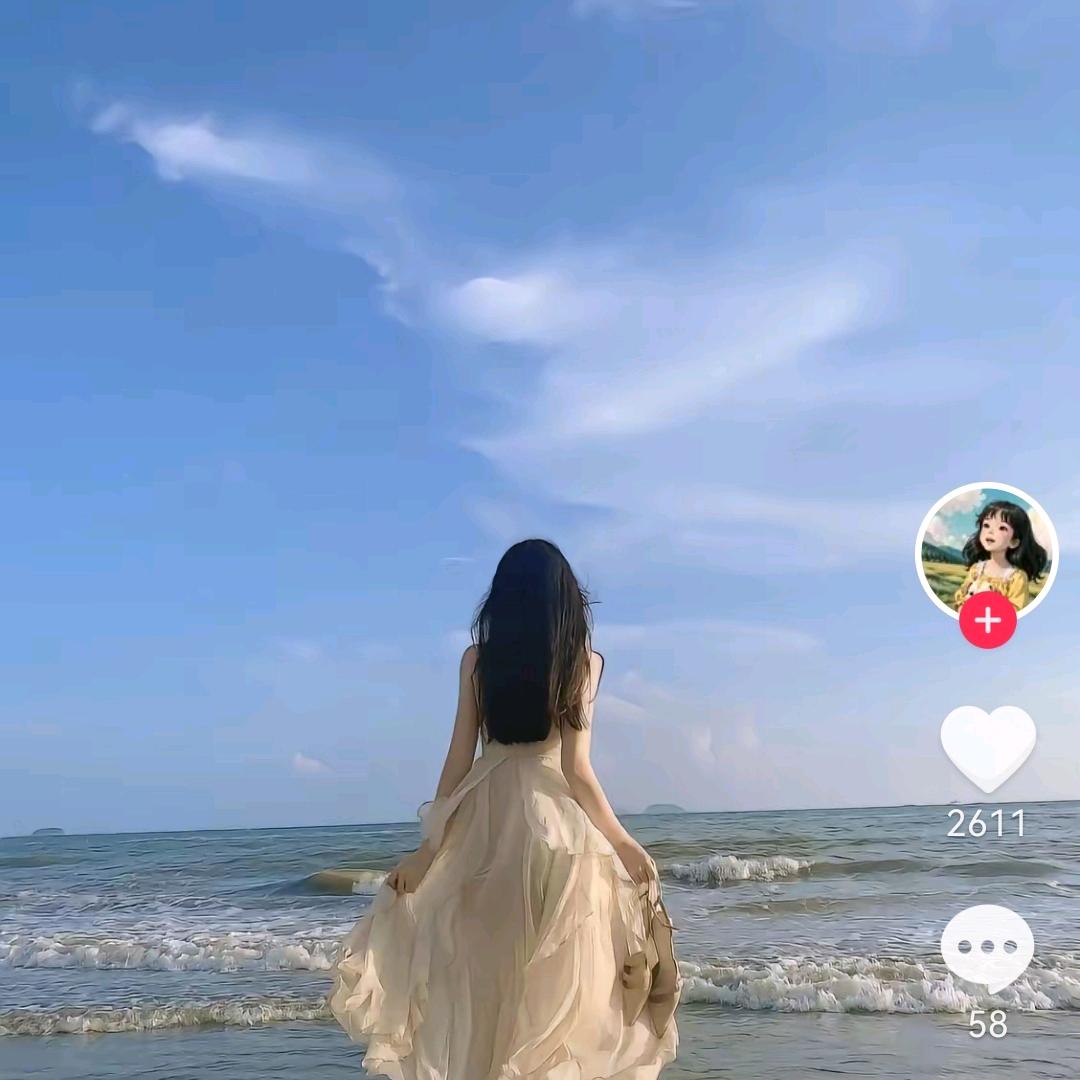The width and height of the screenshot is (1080, 1080).
Task: Open the comments bubble
Action: 987,947
